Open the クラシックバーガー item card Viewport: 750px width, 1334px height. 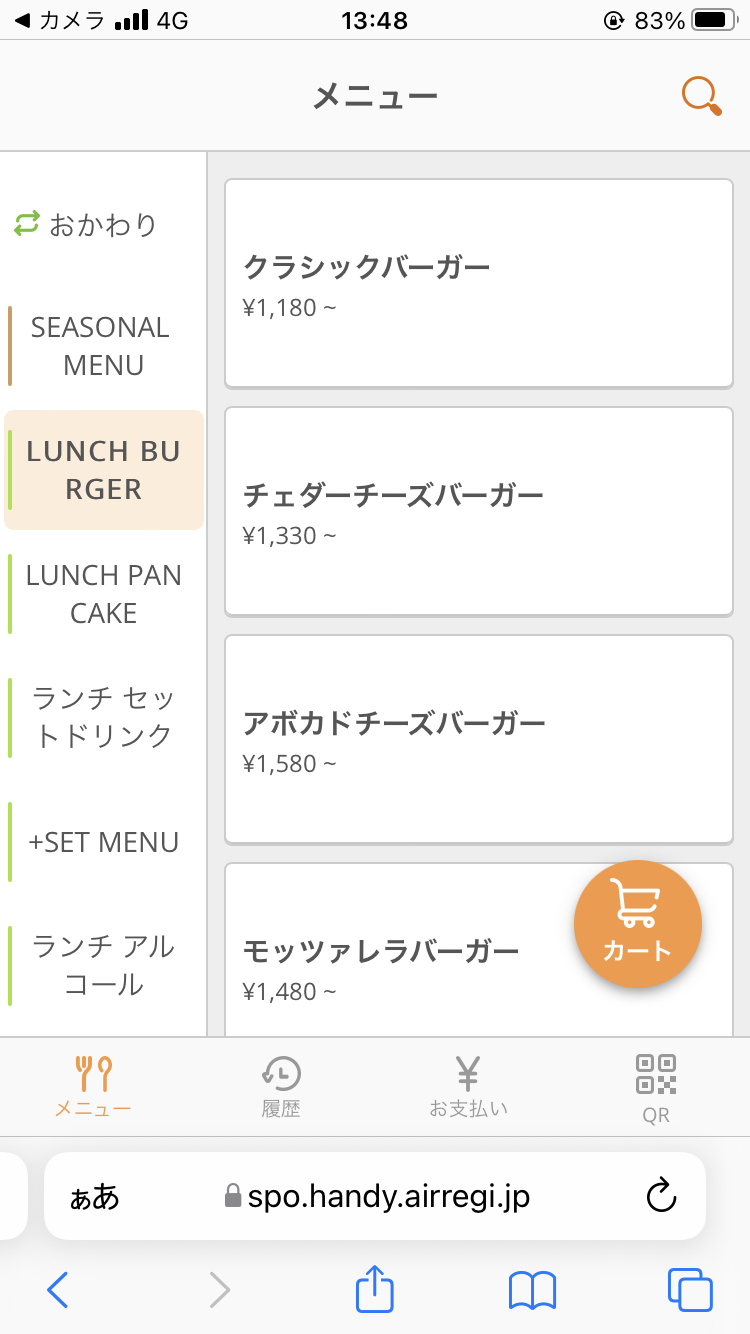[x=479, y=283]
